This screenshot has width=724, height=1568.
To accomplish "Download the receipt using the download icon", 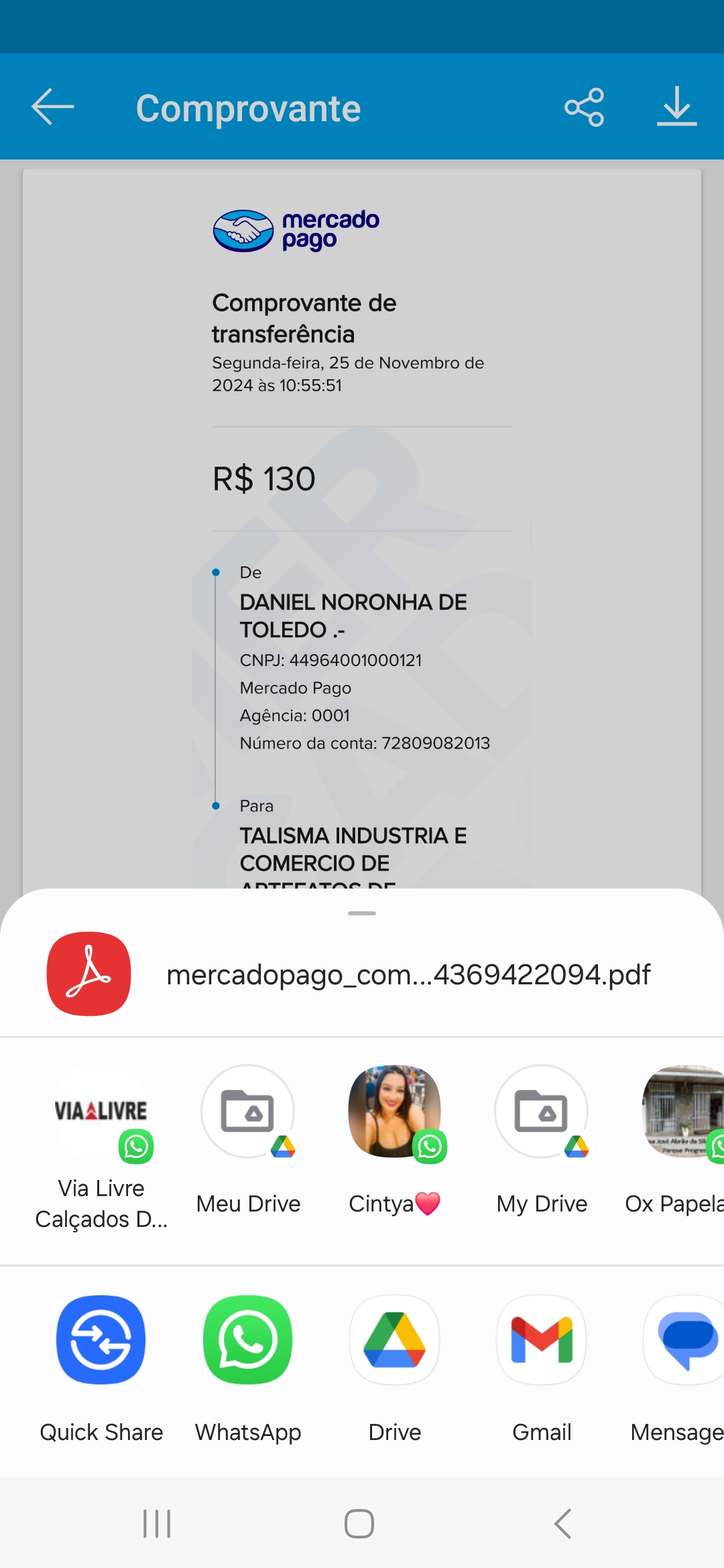I will click(x=676, y=107).
